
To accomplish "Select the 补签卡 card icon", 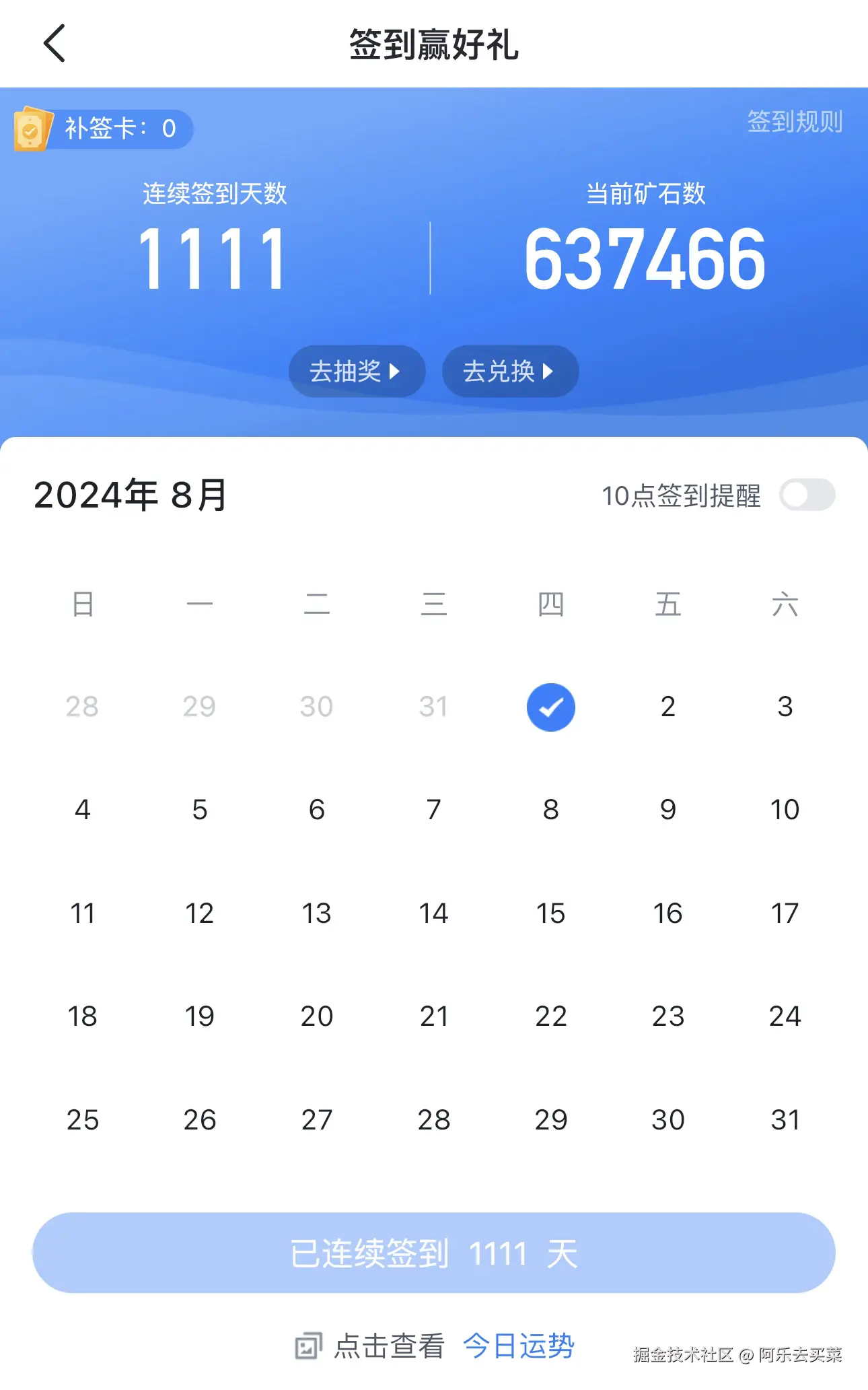I will pos(32,129).
